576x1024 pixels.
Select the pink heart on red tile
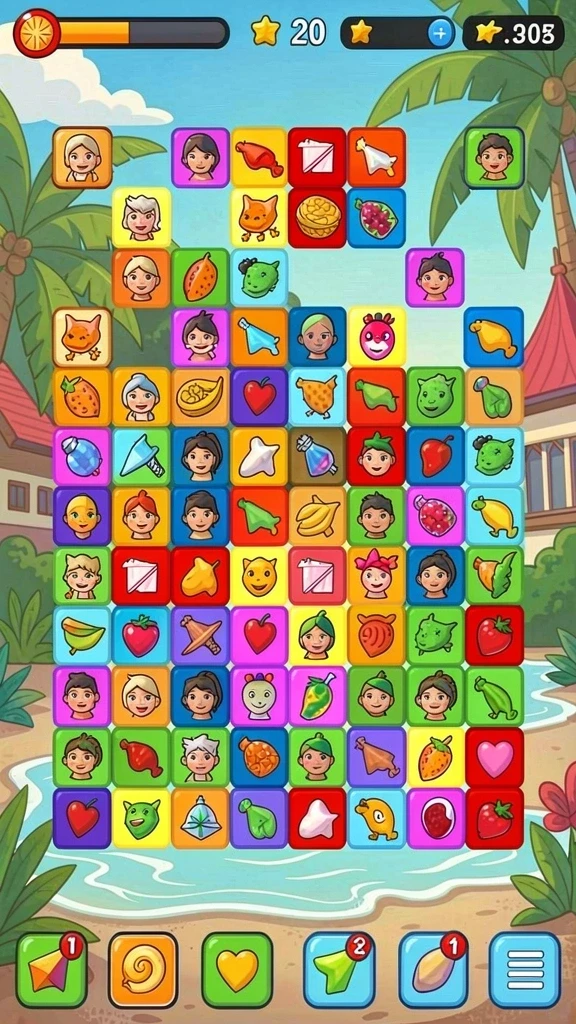(494, 758)
